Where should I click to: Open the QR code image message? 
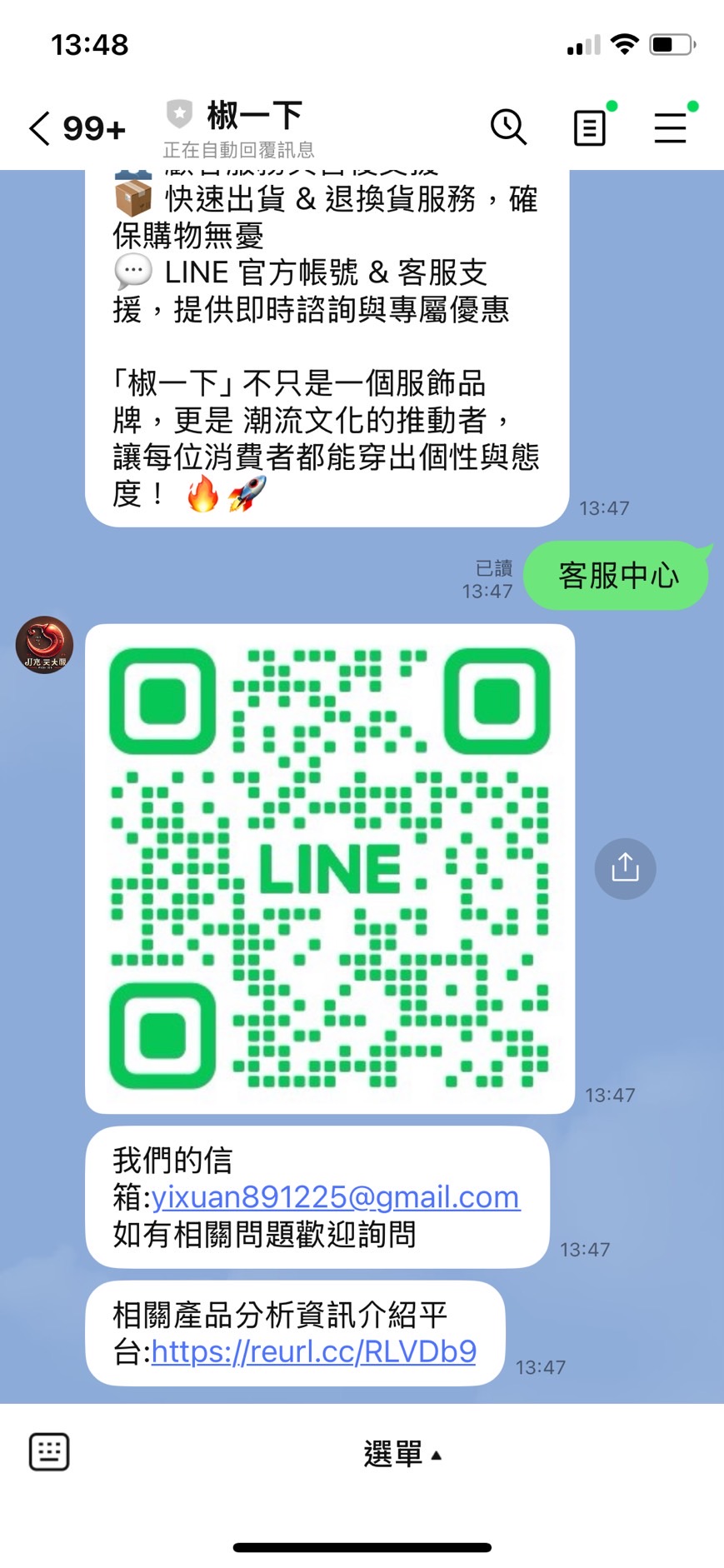[330, 868]
